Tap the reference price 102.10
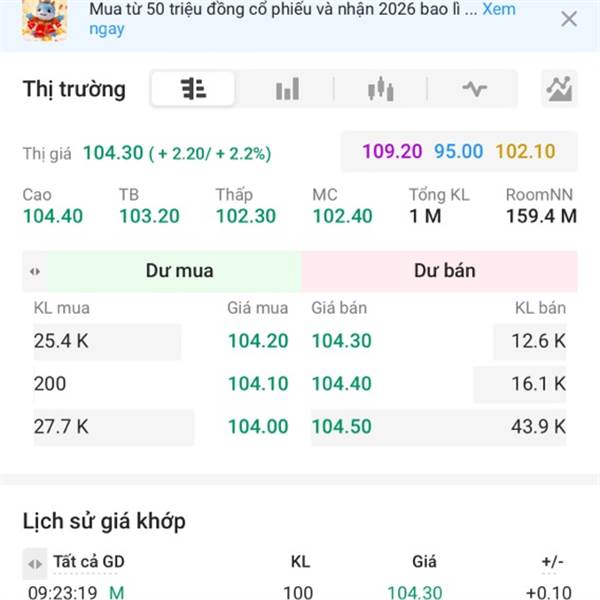 pyautogui.click(x=525, y=152)
